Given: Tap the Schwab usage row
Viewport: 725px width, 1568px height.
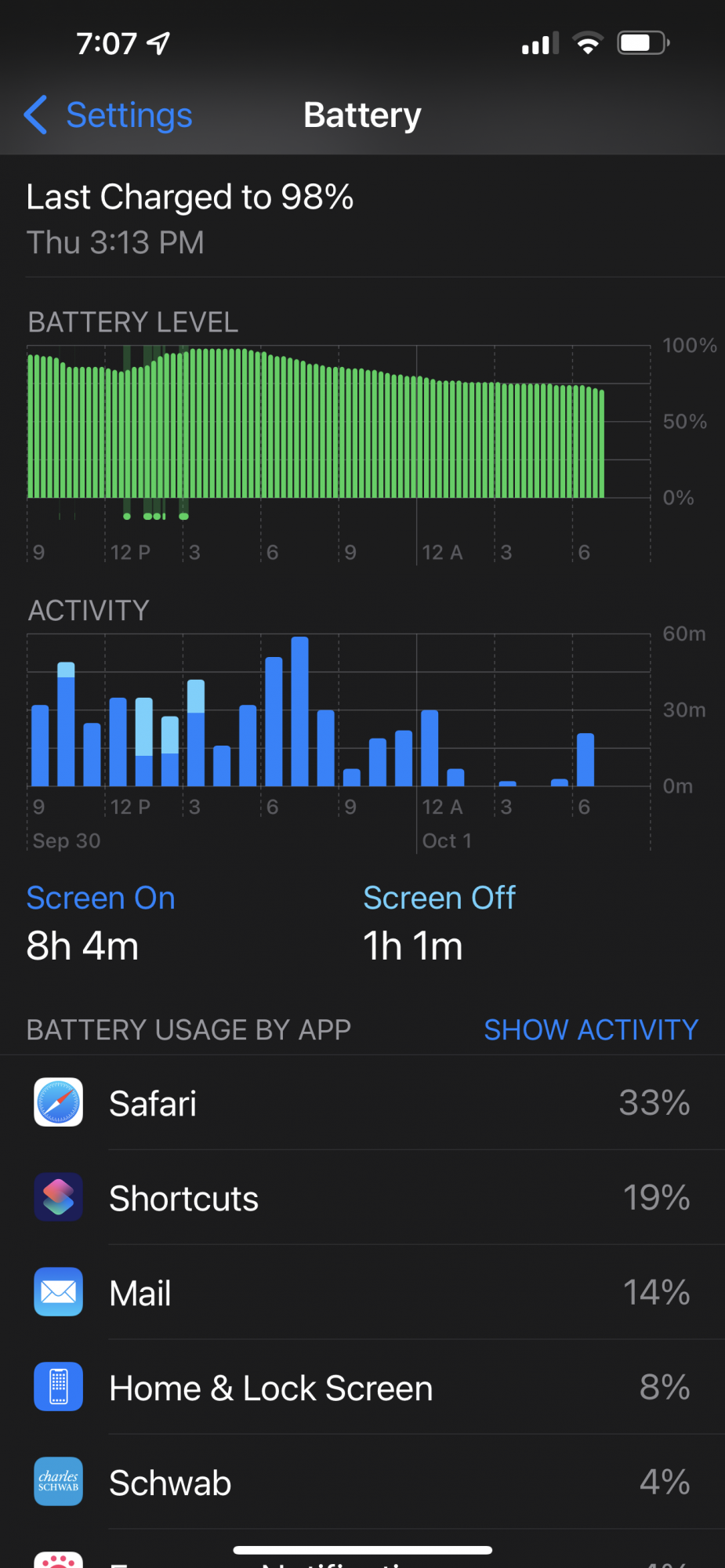Looking at the screenshot, I should (362, 1482).
